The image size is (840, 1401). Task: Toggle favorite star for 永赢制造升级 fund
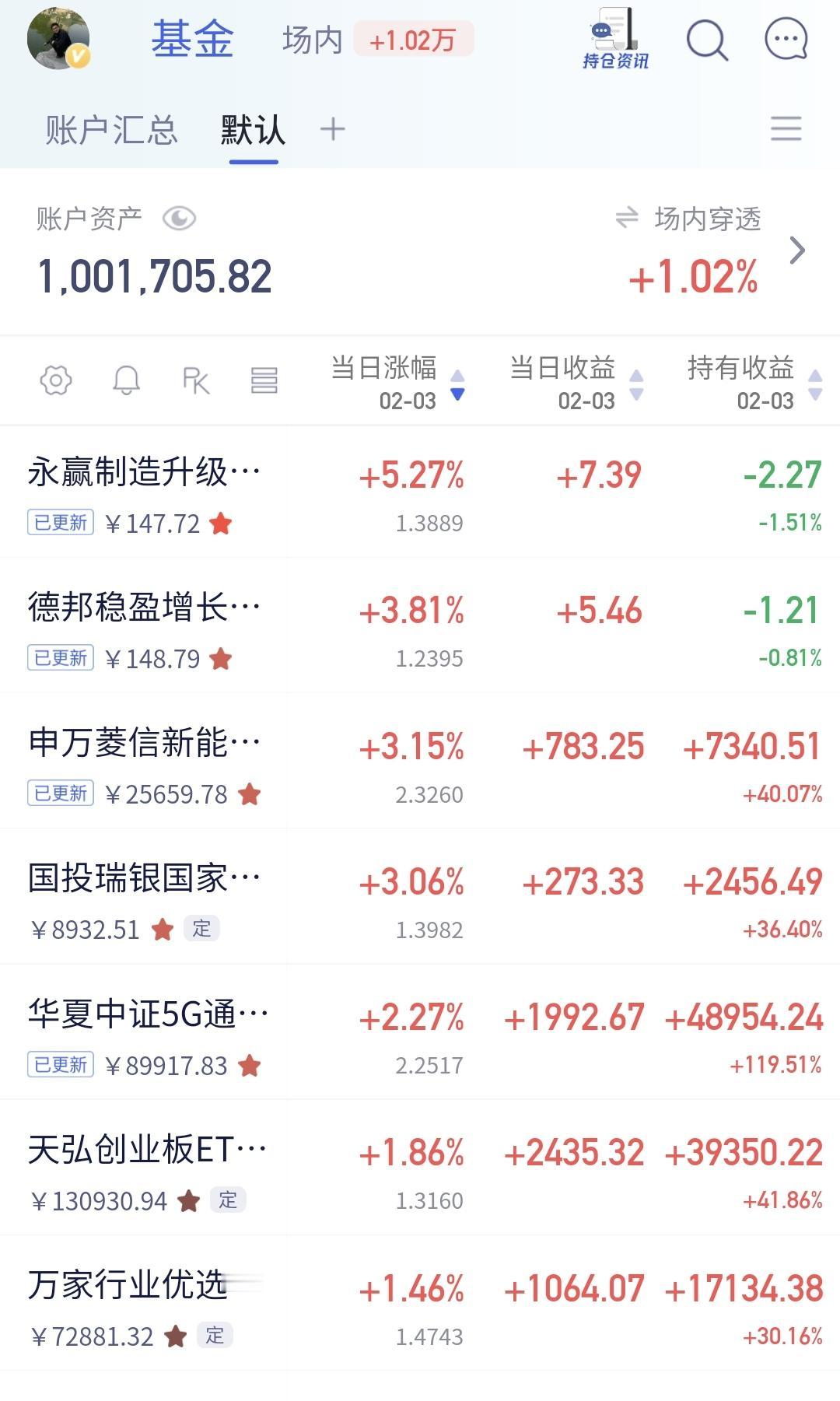tap(222, 525)
